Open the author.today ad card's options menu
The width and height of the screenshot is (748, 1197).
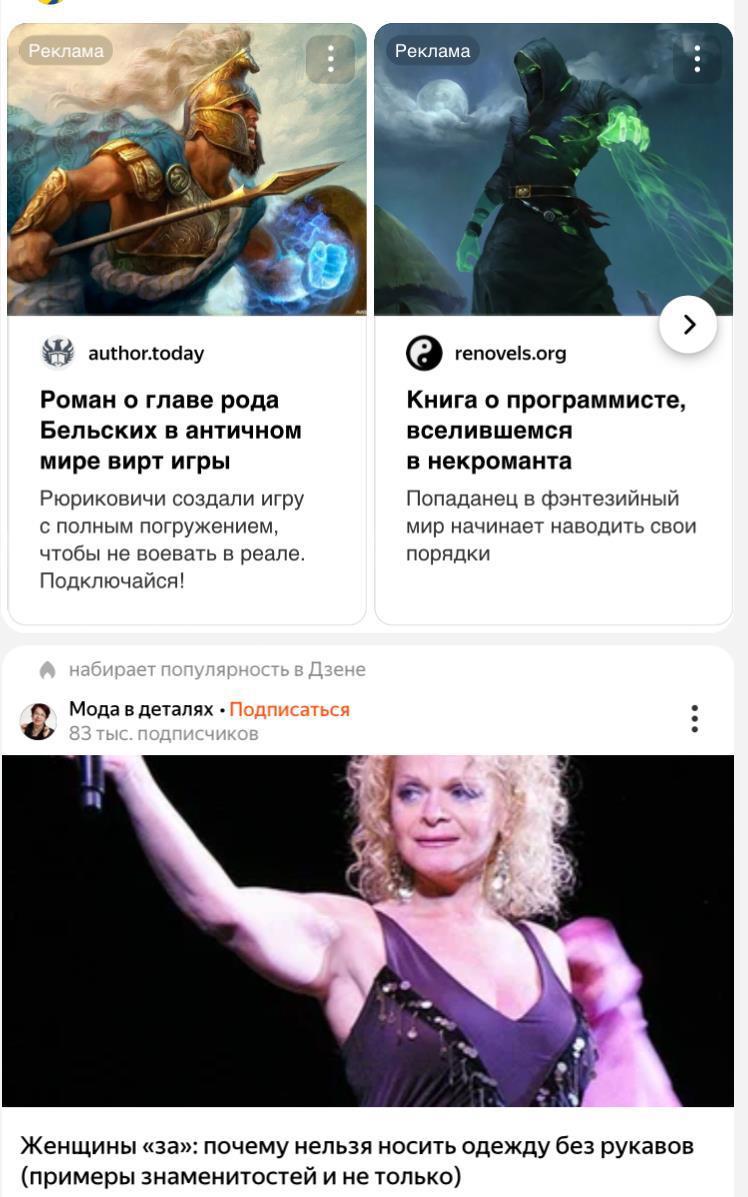tap(330, 59)
